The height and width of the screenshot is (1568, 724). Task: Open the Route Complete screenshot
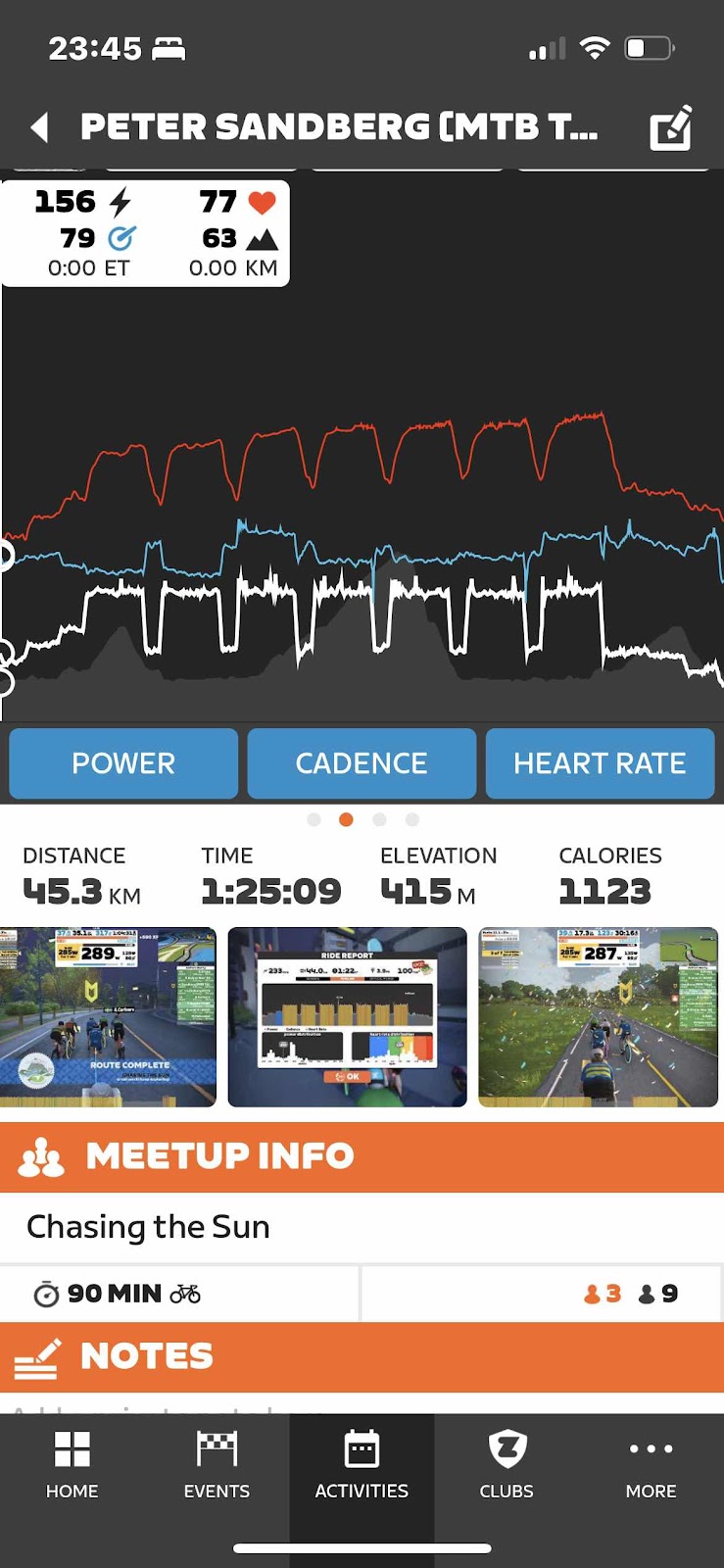108,1017
